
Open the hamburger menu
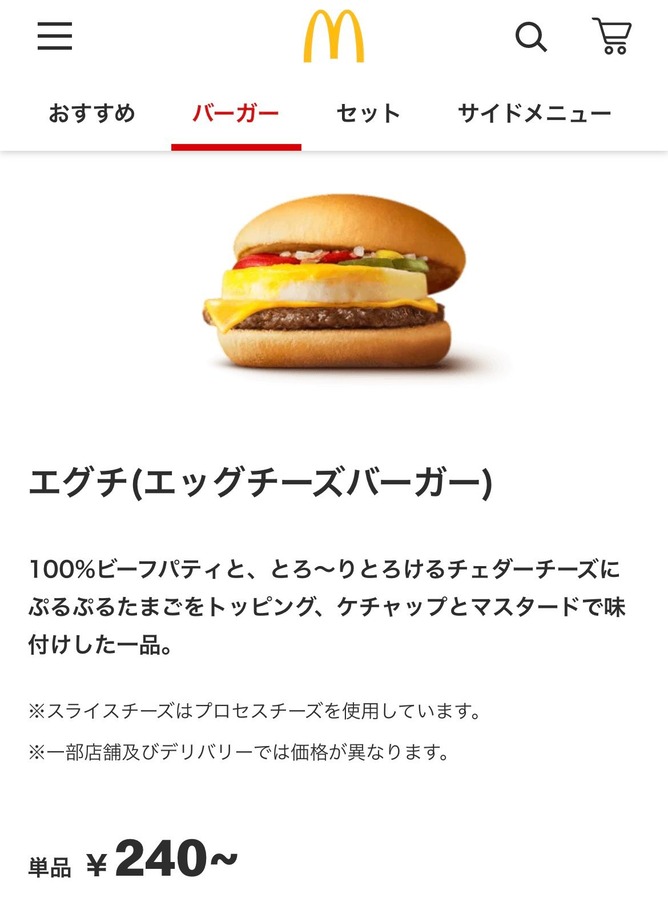(55, 36)
